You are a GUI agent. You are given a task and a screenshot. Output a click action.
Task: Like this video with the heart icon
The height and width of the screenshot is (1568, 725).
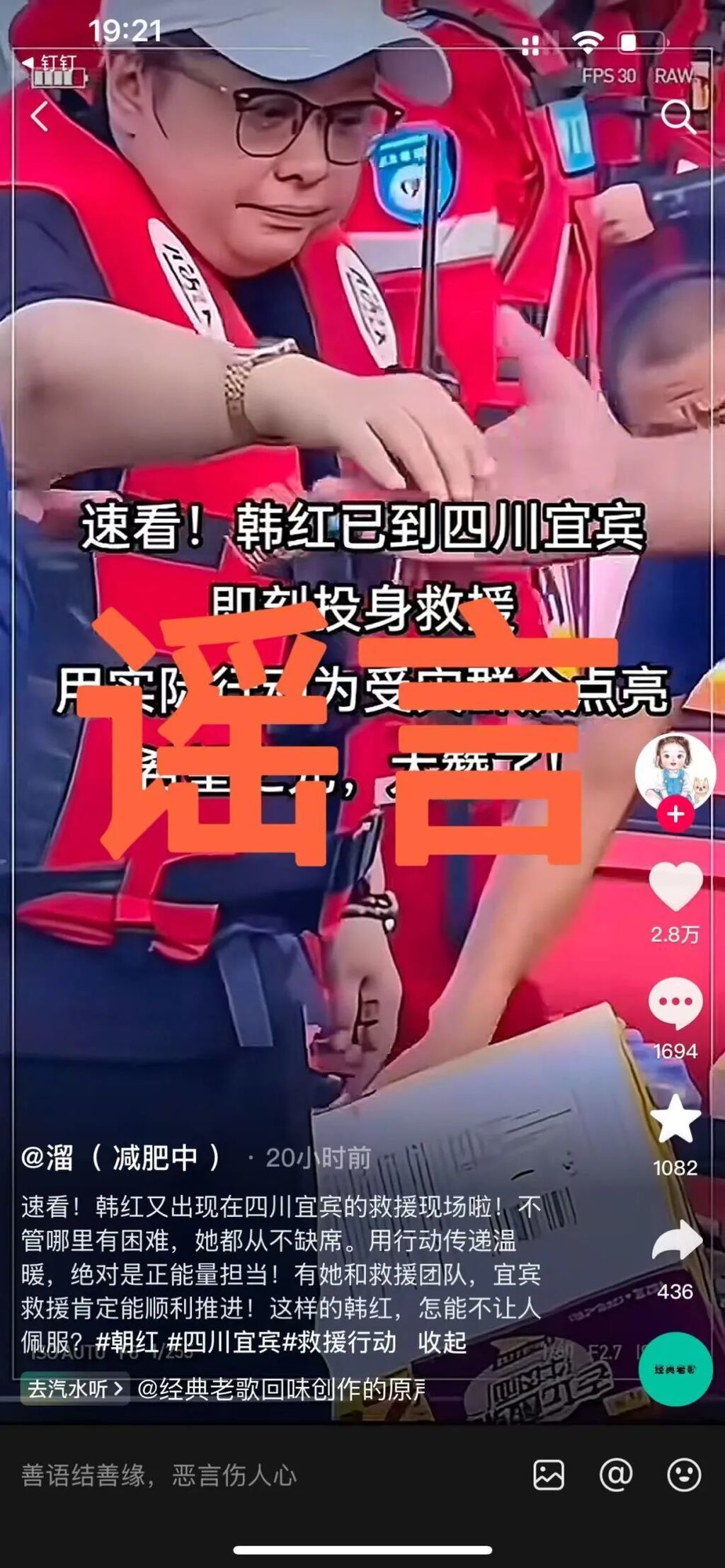675,886
